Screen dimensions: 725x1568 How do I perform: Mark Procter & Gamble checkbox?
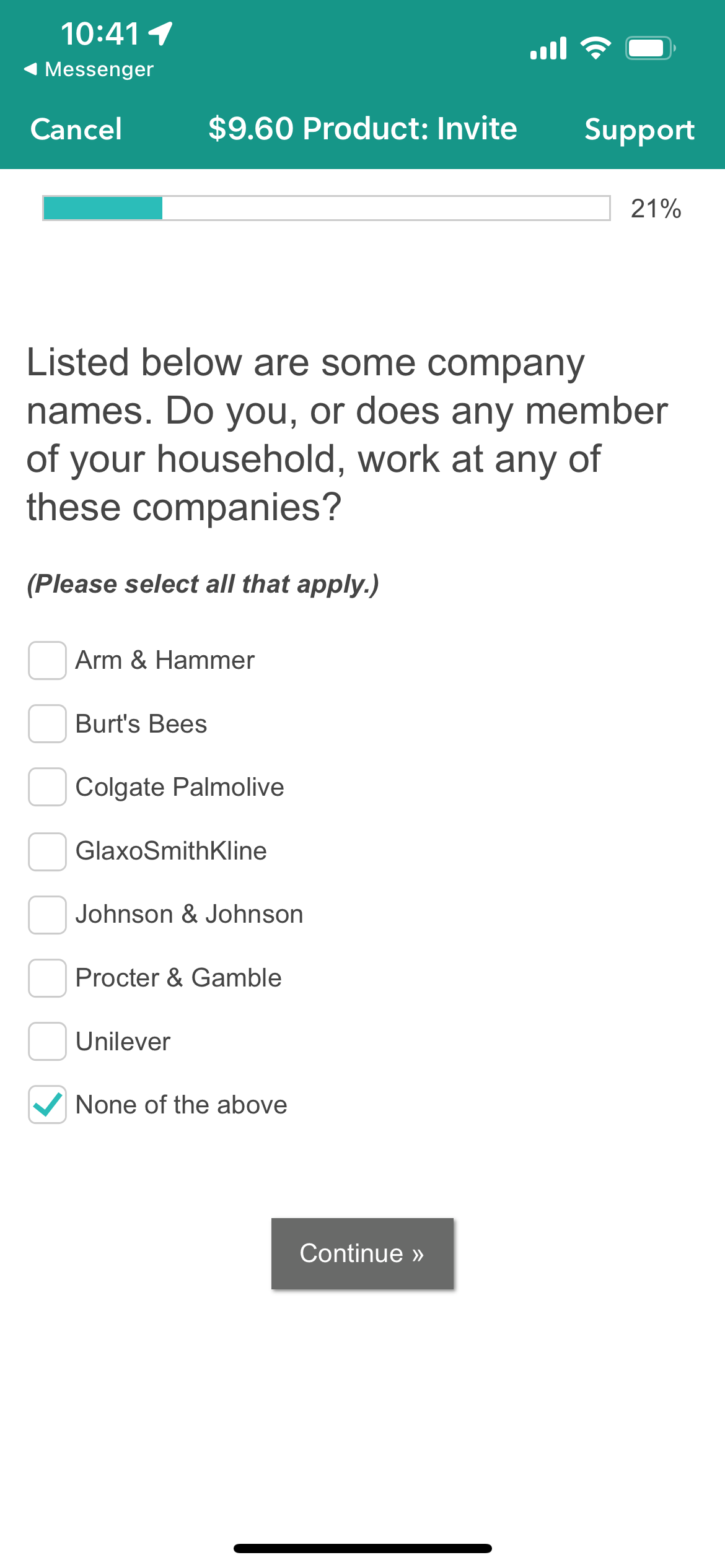click(47, 978)
